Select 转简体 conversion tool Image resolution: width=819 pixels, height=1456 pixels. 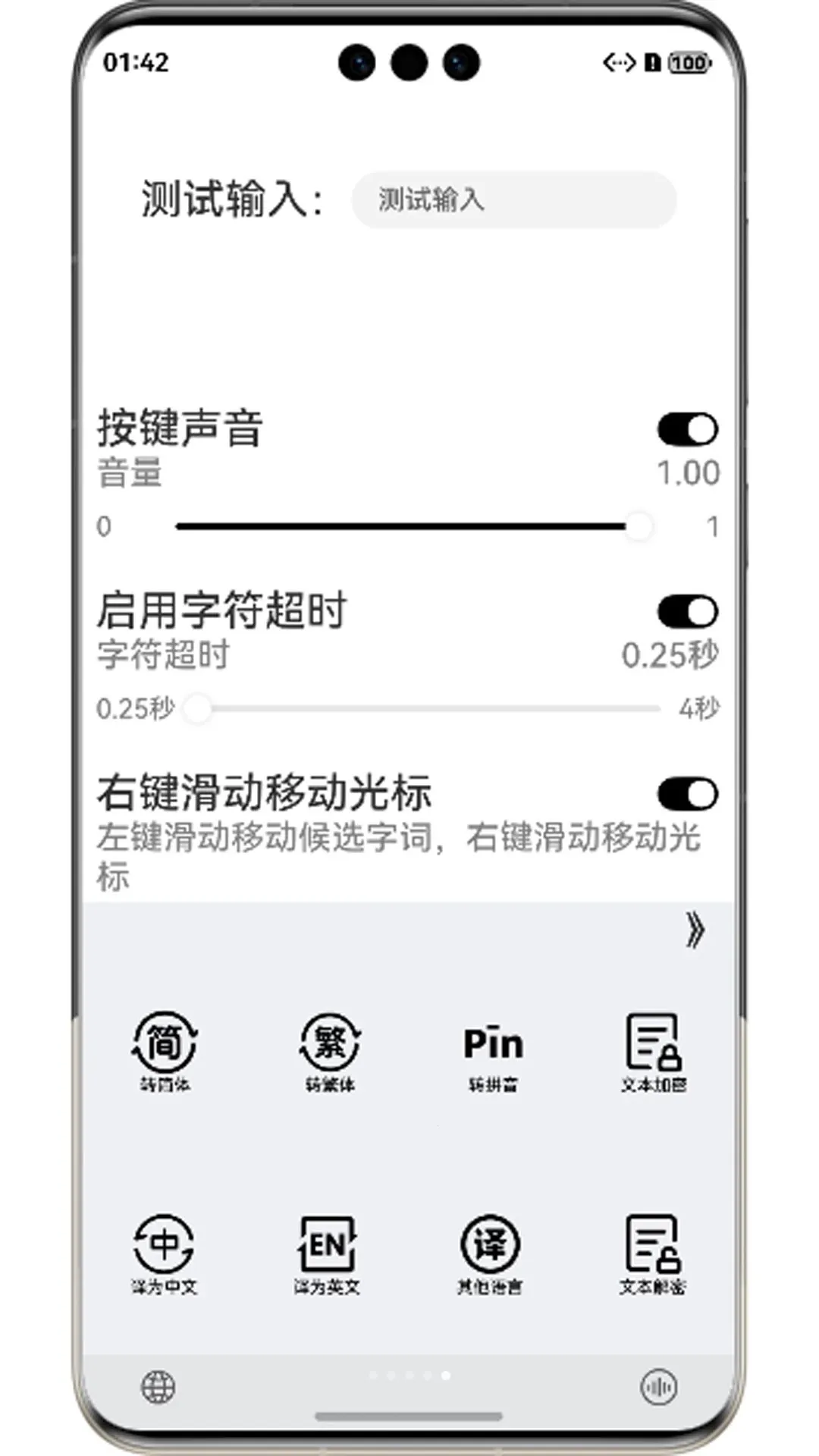(165, 1052)
